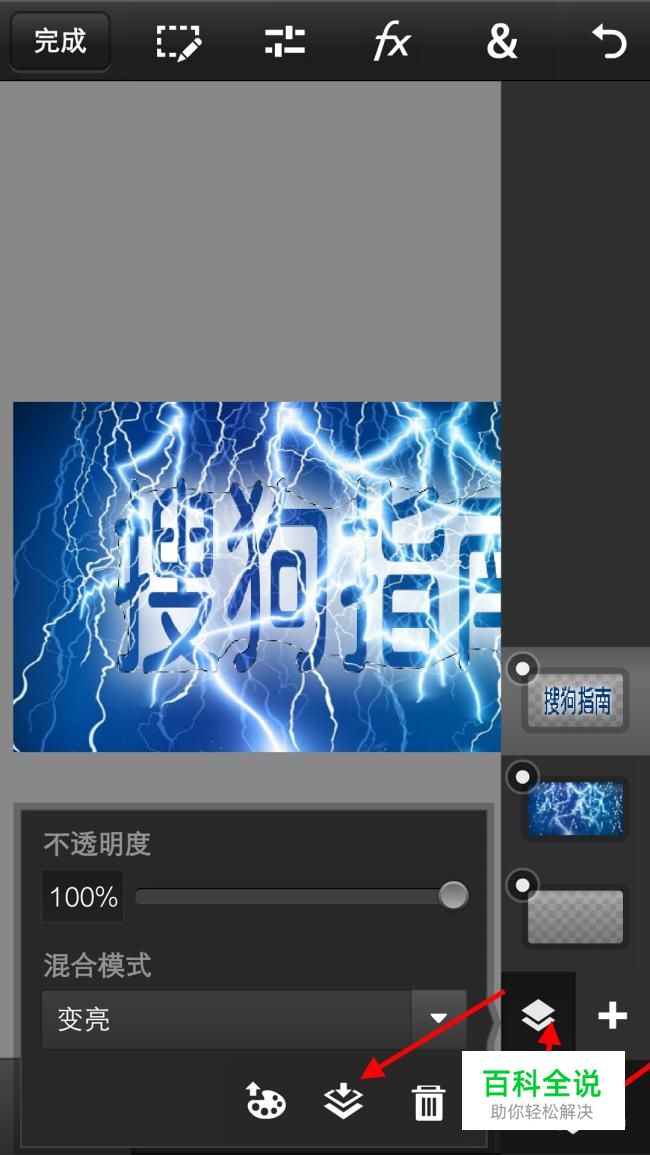Select the 搜狗指南 text layer

coord(576,701)
